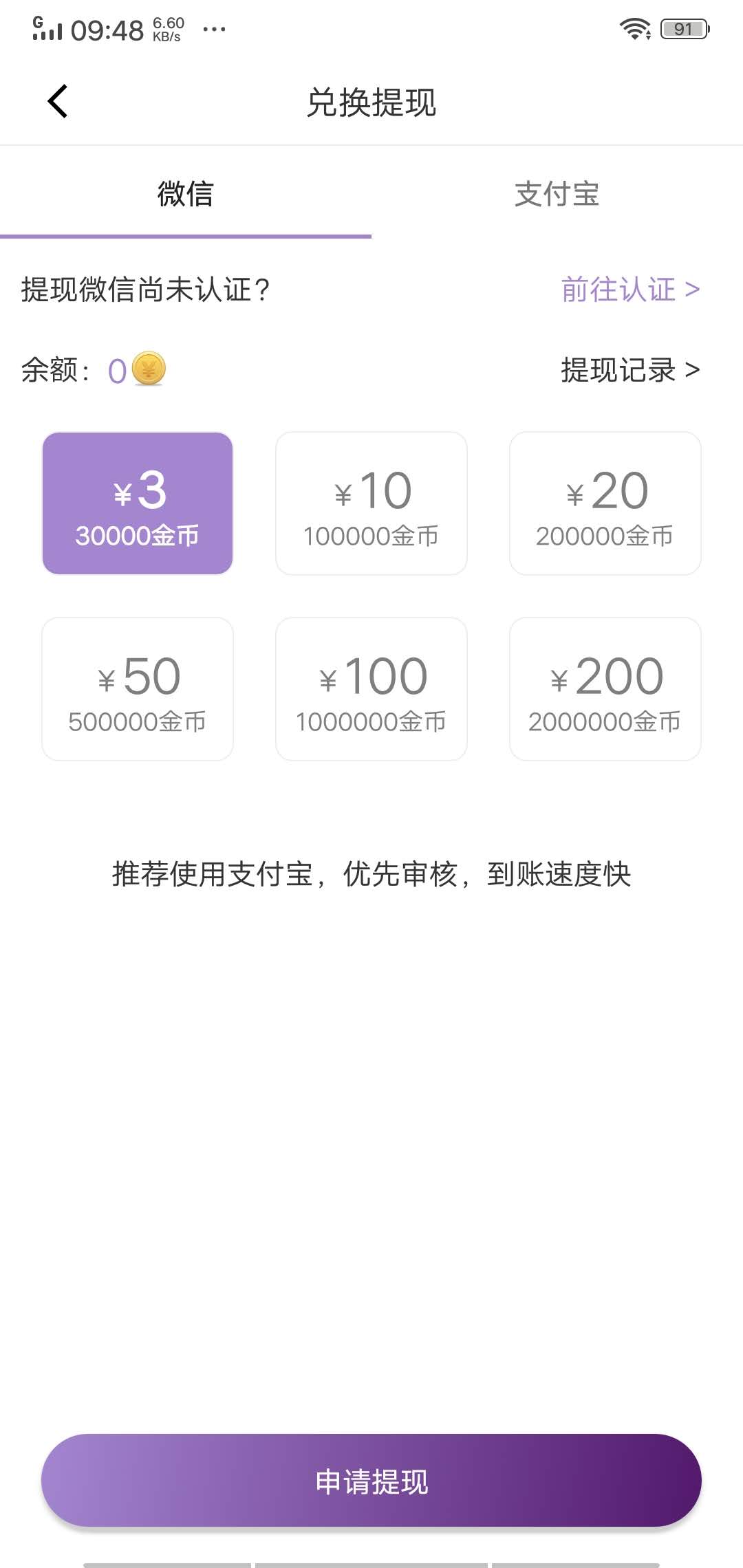Tap the purple tab underline indicator
The image size is (743, 1568).
[186, 236]
